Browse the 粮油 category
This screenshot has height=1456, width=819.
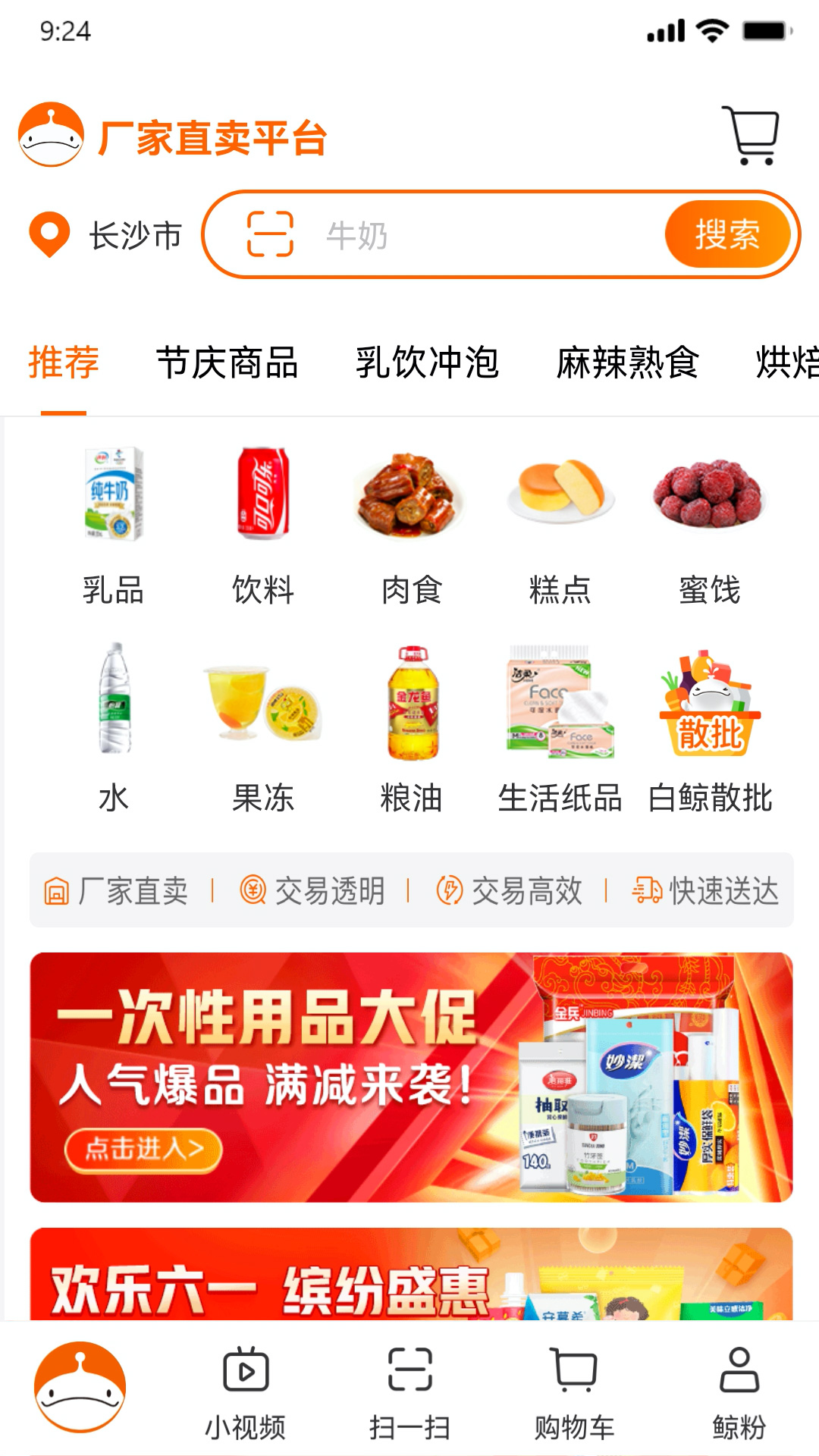[411, 728]
